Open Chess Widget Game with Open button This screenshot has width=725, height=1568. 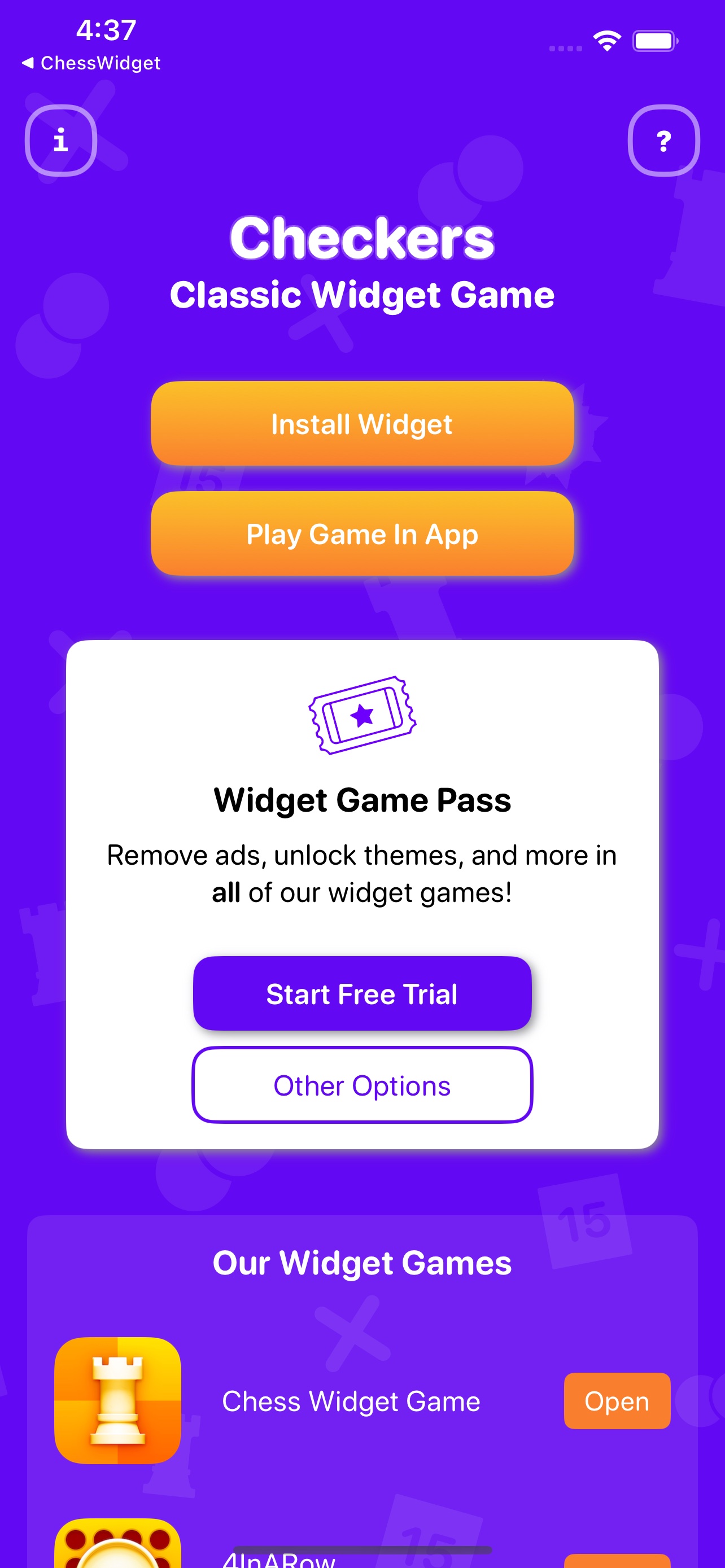pyautogui.click(x=617, y=1400)
